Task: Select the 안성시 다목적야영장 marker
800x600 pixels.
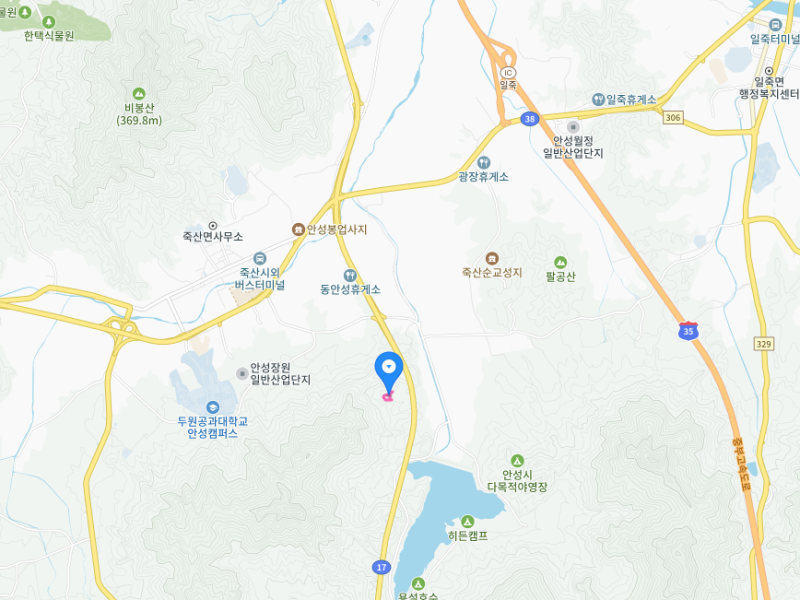Action: click(517, 458)
